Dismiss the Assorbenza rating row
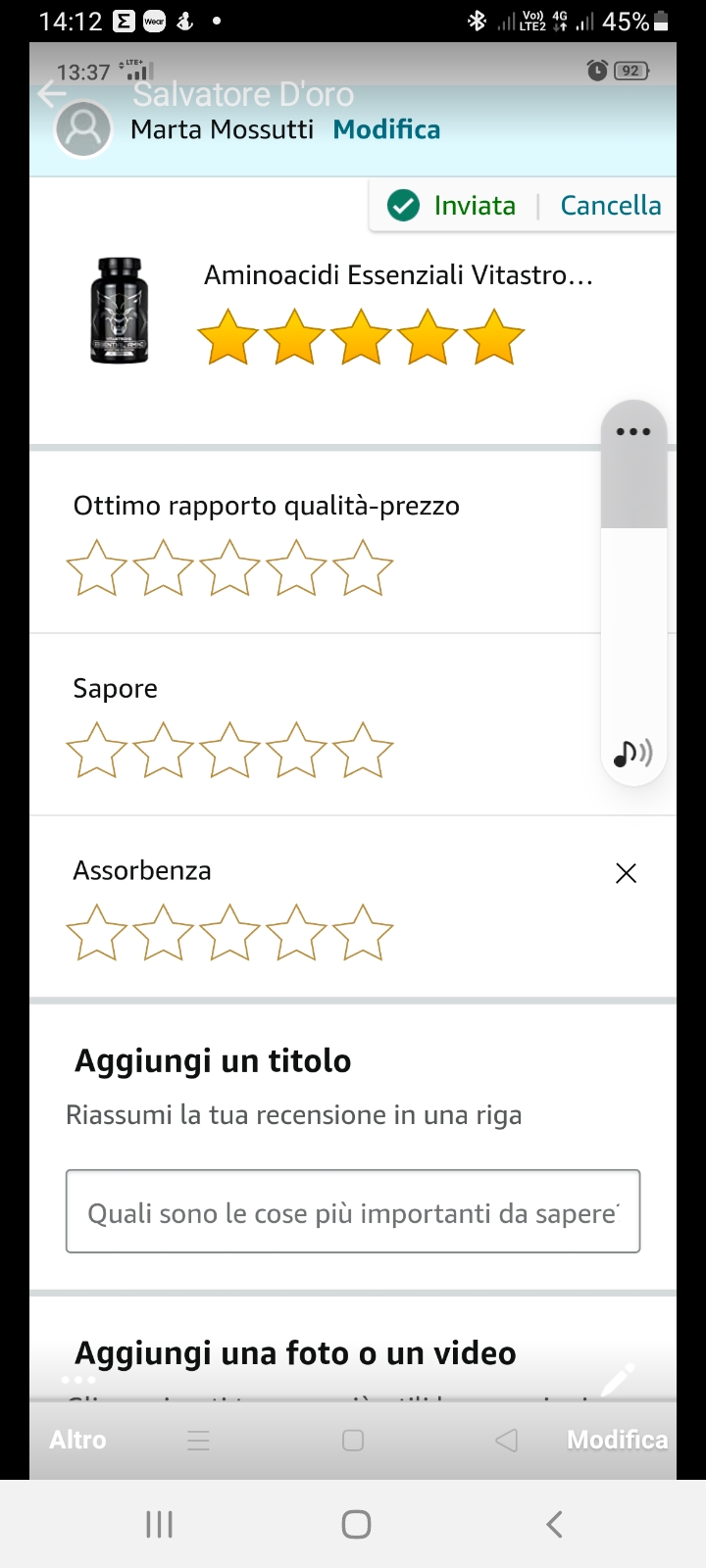Viewport: 706px width, 1568px height. pos(626,873)
